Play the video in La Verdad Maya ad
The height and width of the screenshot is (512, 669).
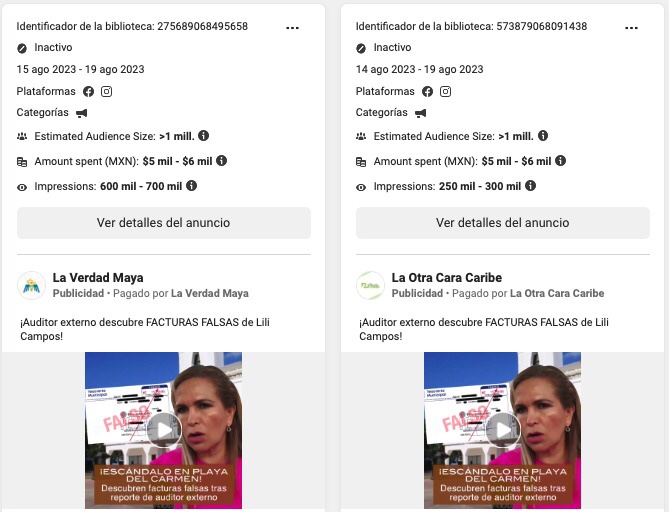point(163,430)
